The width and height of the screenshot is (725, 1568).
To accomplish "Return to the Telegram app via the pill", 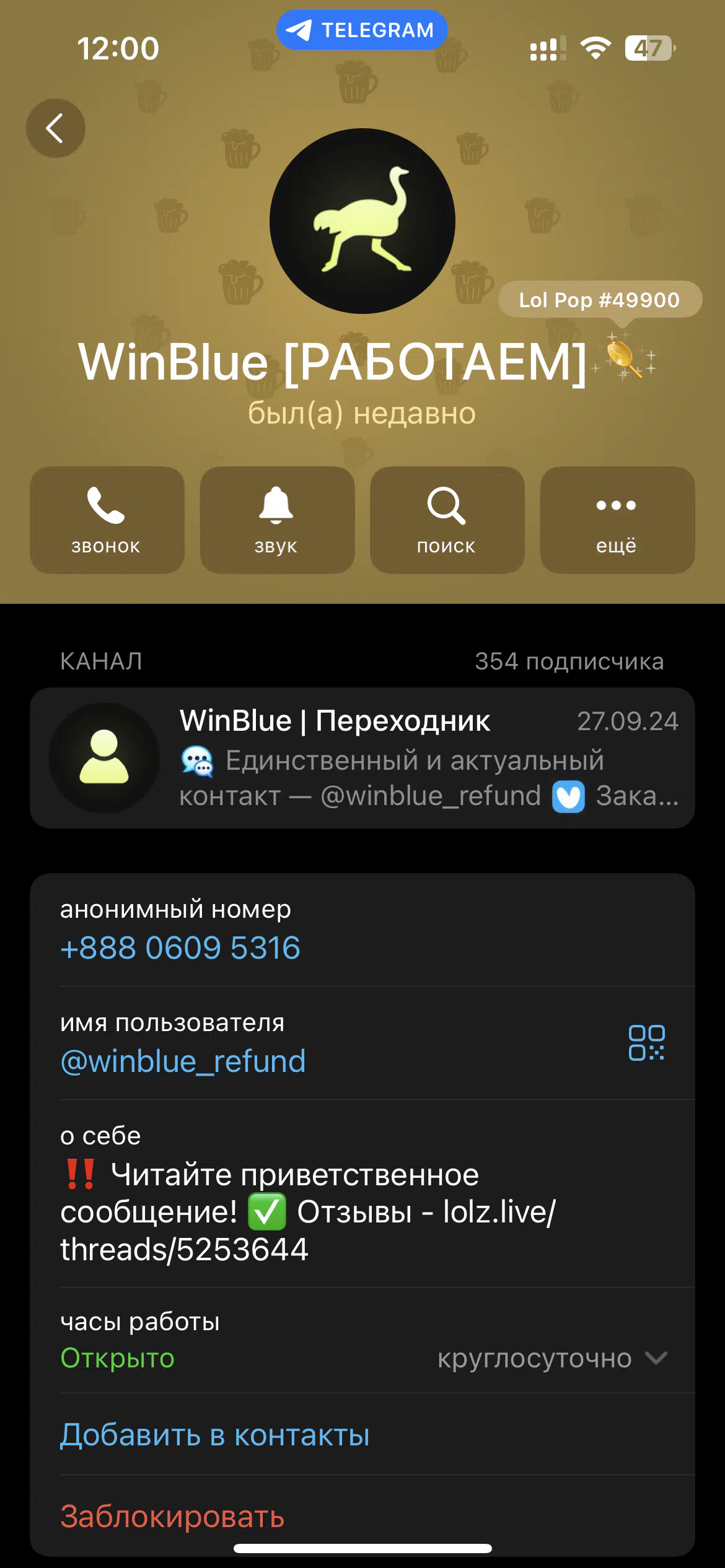I will click(x=362, y=30).
